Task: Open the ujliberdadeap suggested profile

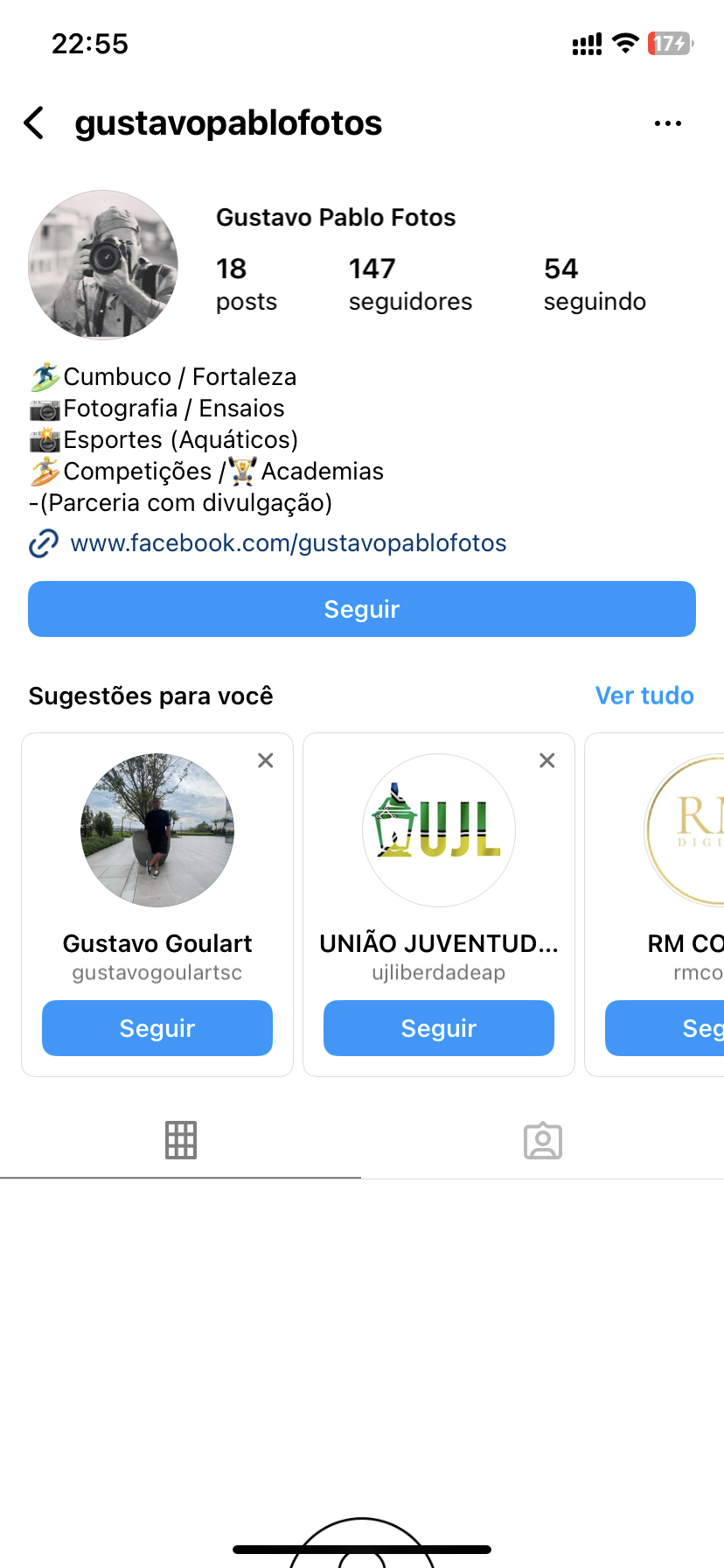Action: tap(439, 830)
